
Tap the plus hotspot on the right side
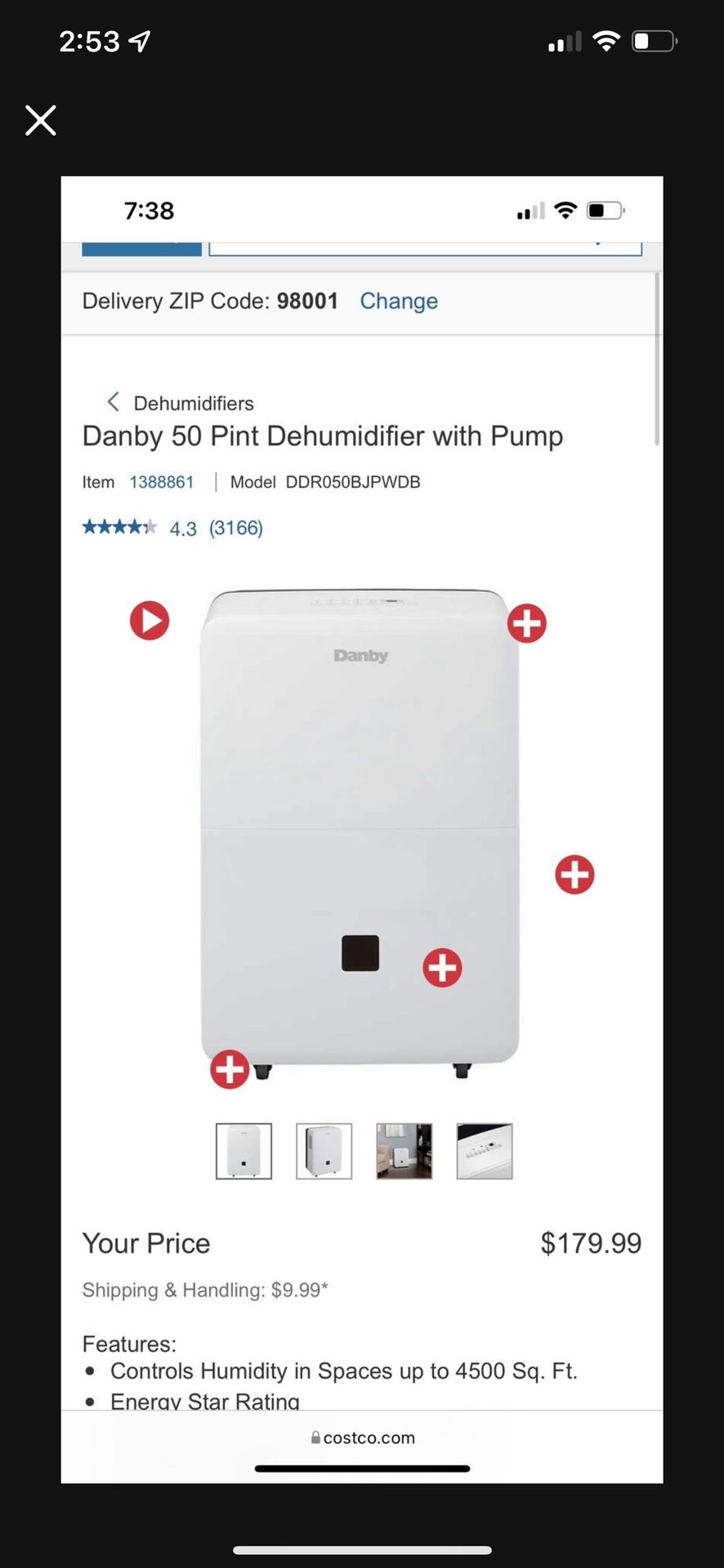[x=574, y=875]
